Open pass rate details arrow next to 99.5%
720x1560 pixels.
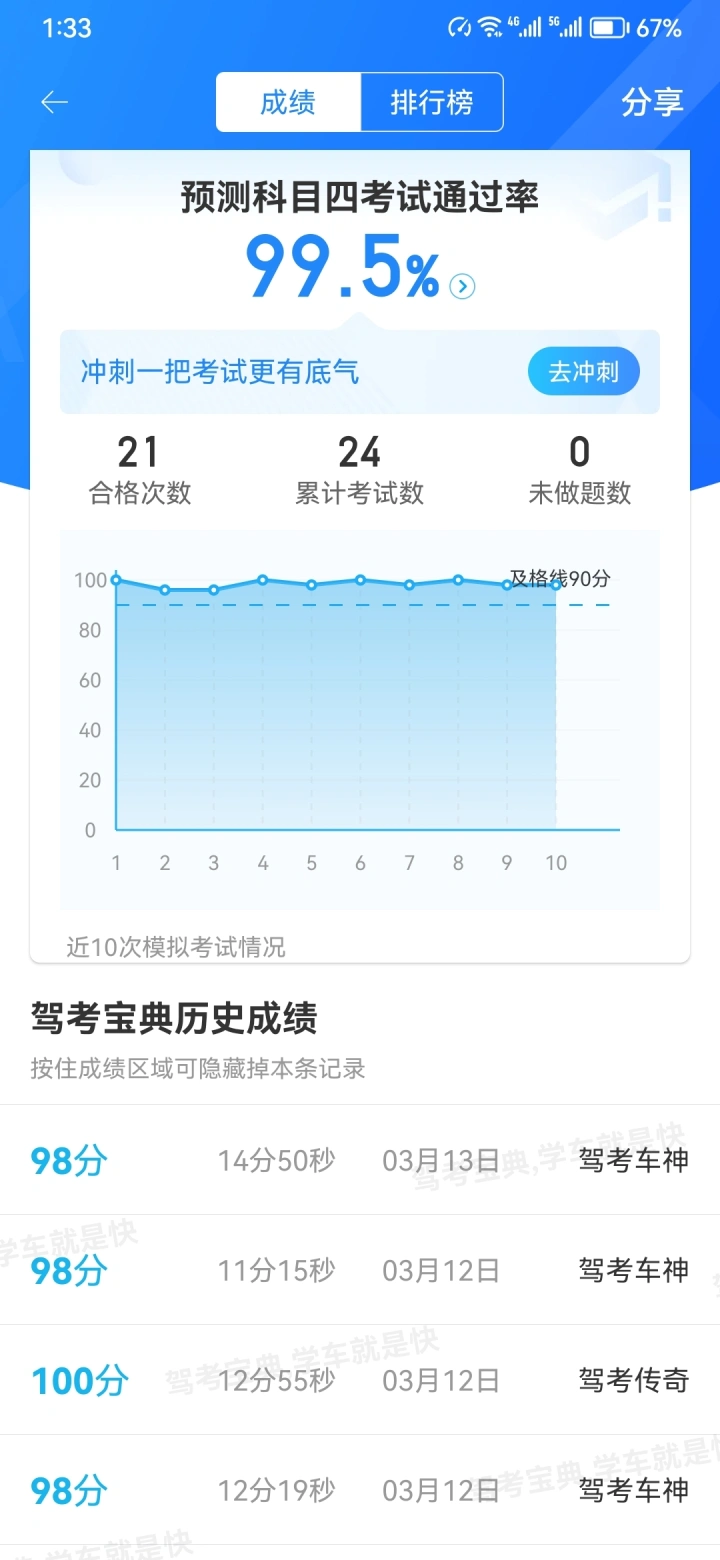462,287
